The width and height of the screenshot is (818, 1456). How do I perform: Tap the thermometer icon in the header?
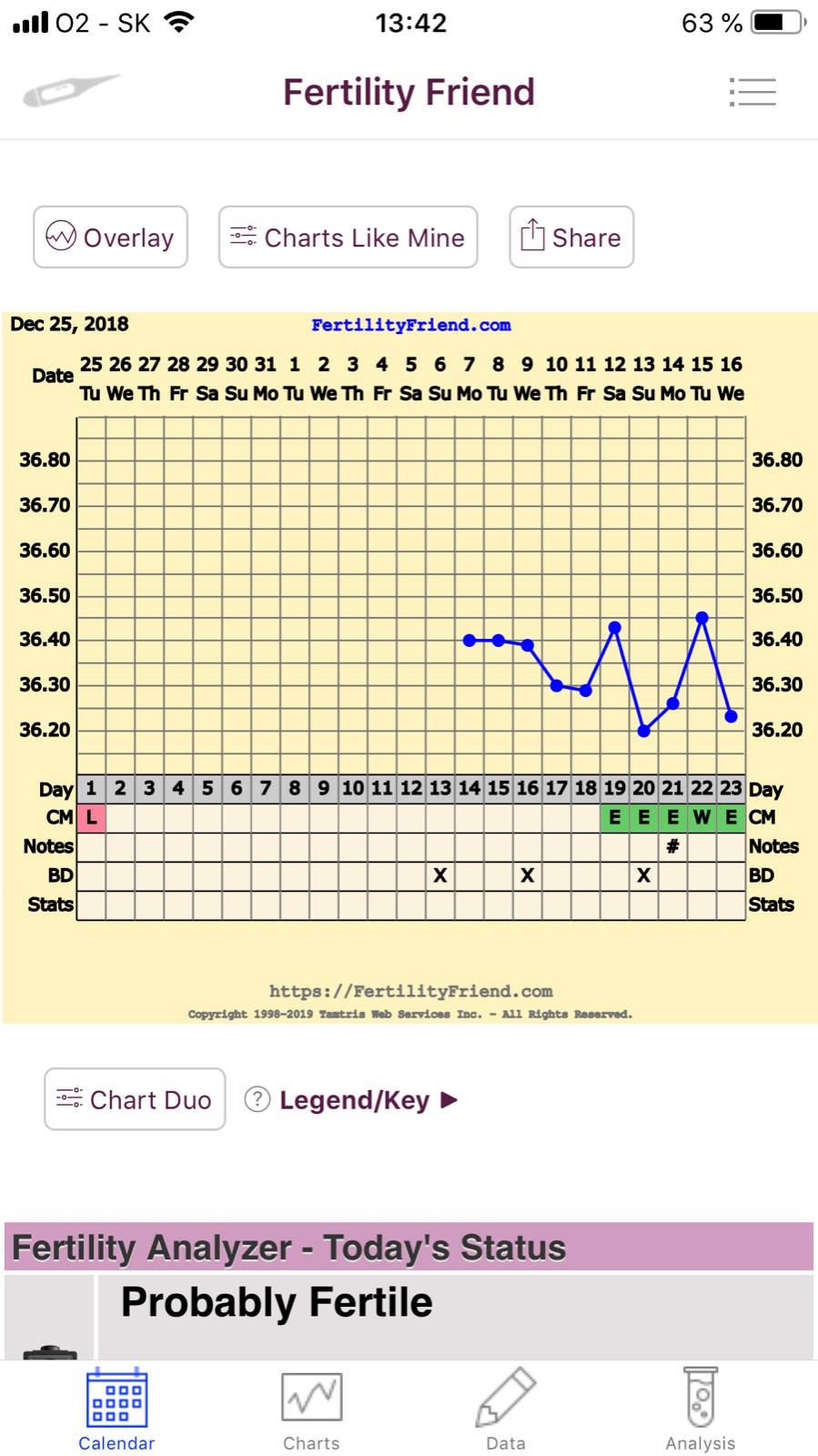(70, 91)
